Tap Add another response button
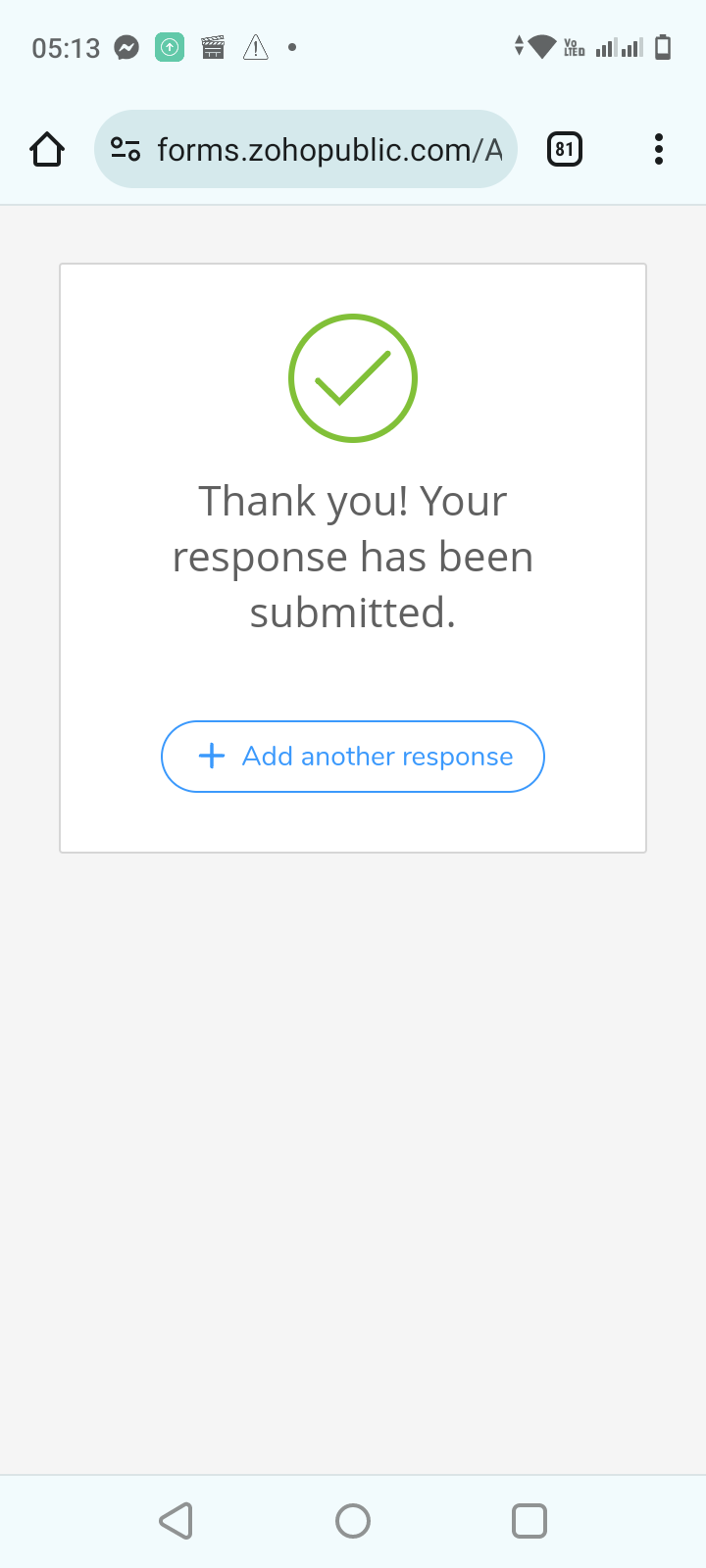Image resolution: width=706 pixels, height=1568 pixels. point(353,757)
